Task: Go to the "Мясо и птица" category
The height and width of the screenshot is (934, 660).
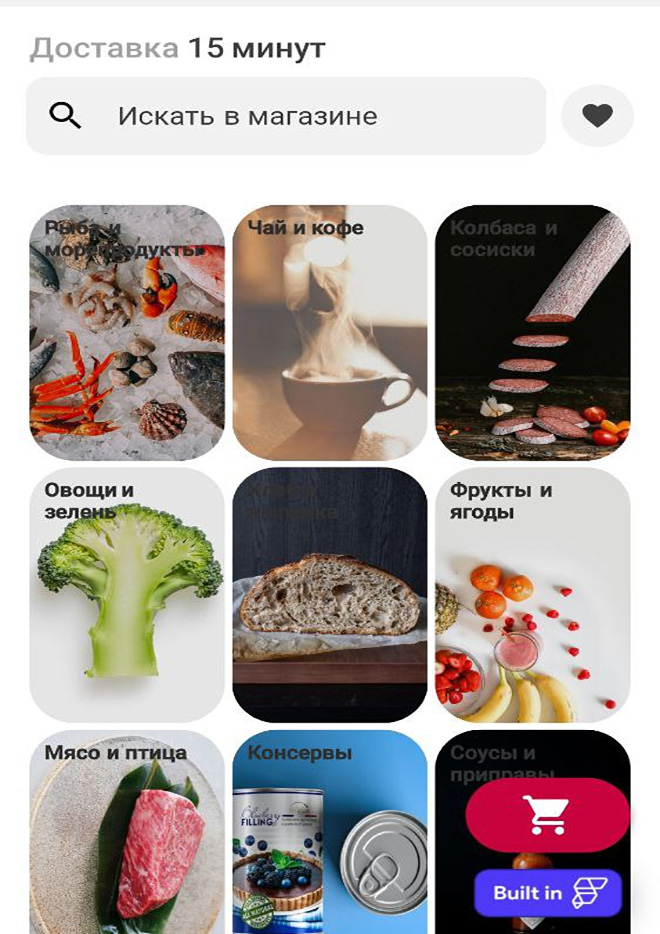Action: click(x=127, y=830)
